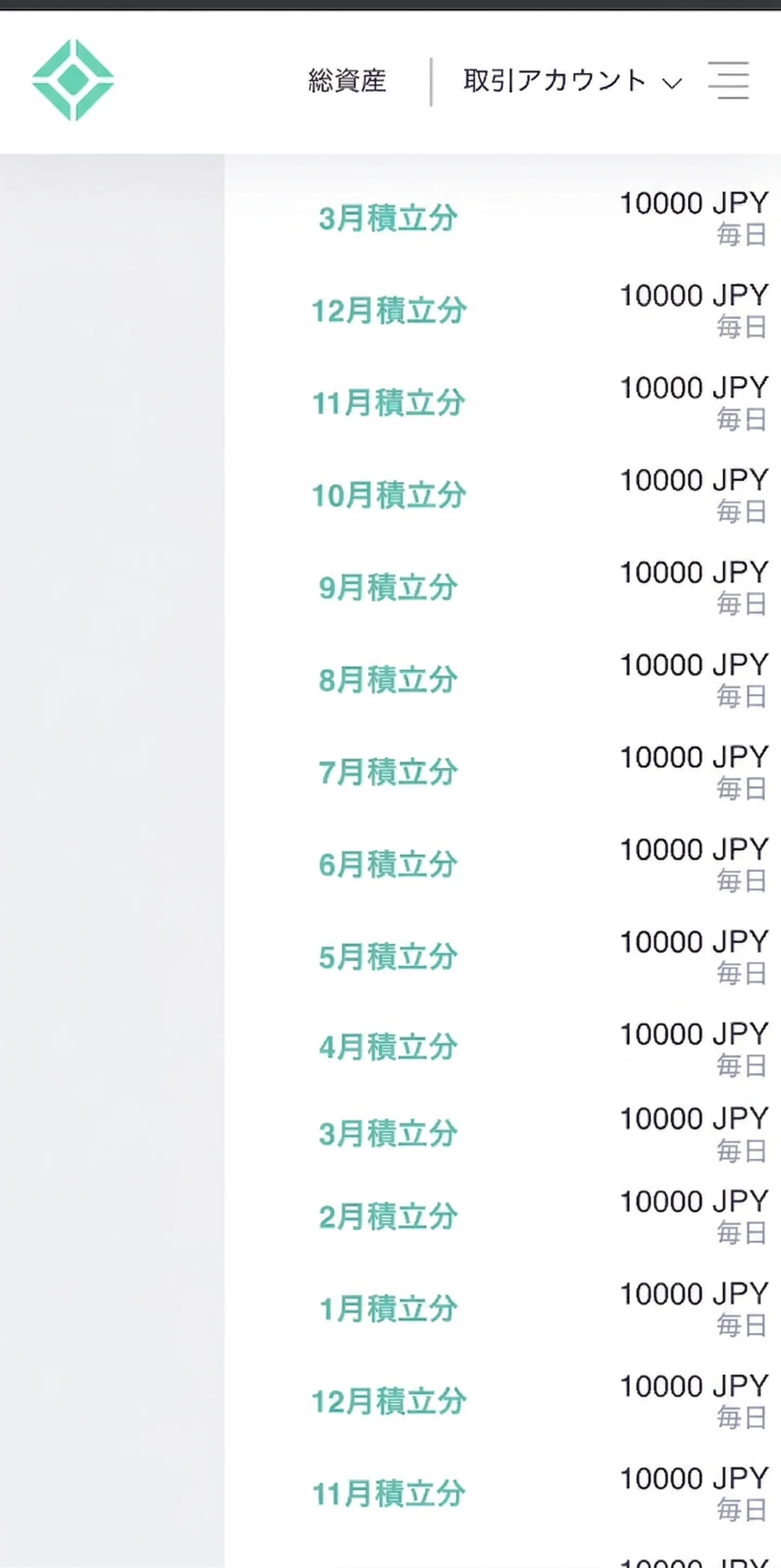781x1568 pixels.
Task: View the 6月積立分 savings details
Action: (388, 863)
